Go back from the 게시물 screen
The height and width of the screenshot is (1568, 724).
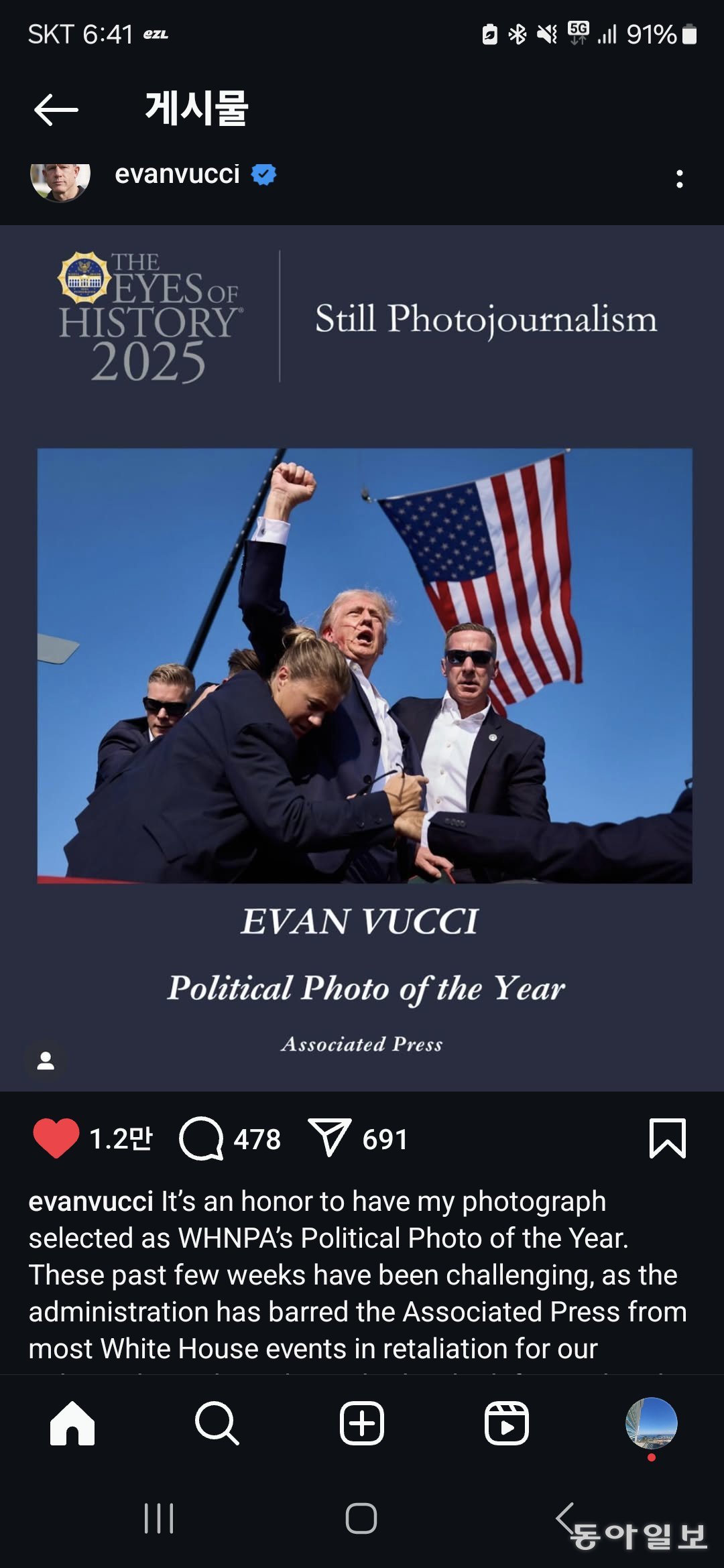pyautogui.click(x=56, y=109)
